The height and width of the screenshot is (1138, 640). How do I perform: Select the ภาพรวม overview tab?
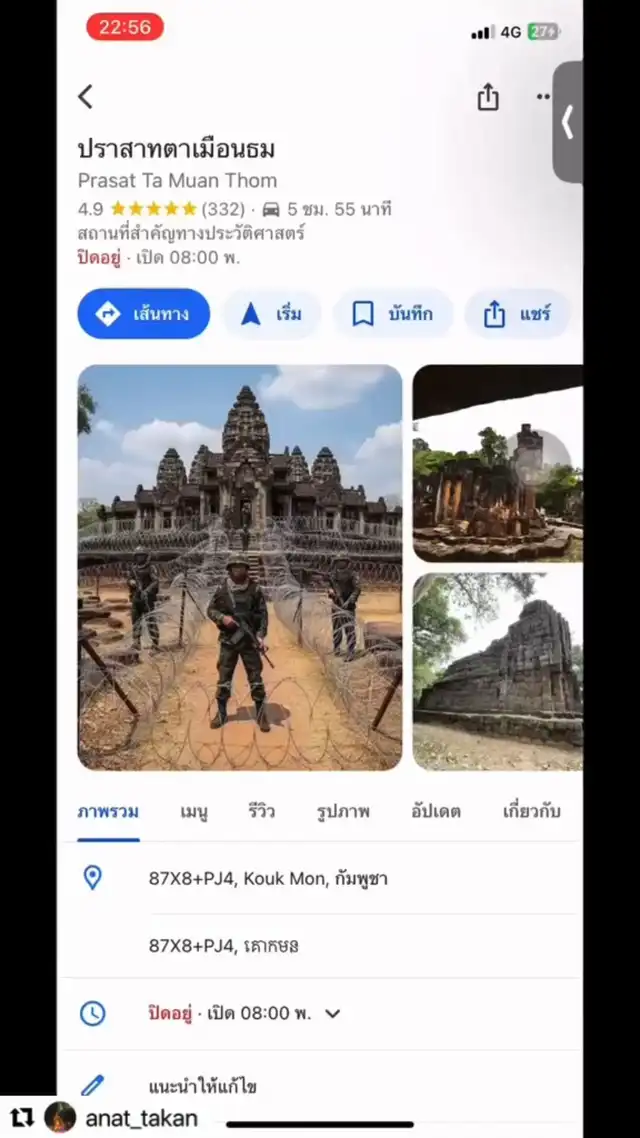point(108,811)
